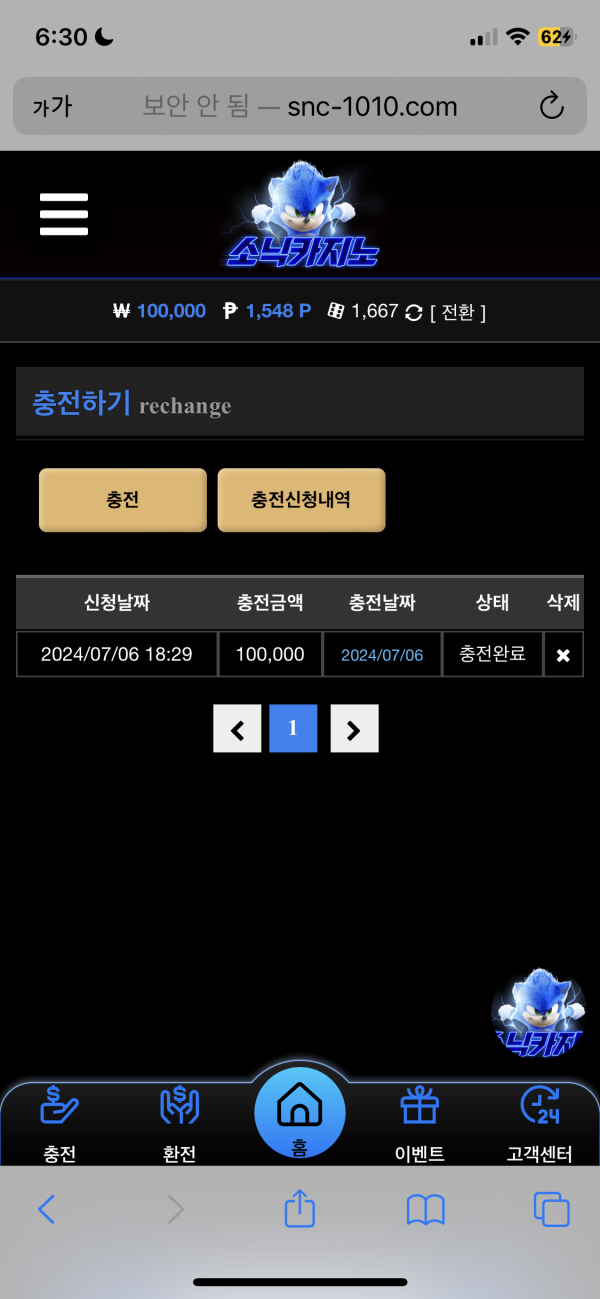Tap the 충전 gold button
This screenshot has width=600, height=1299.
coord(123,500)
